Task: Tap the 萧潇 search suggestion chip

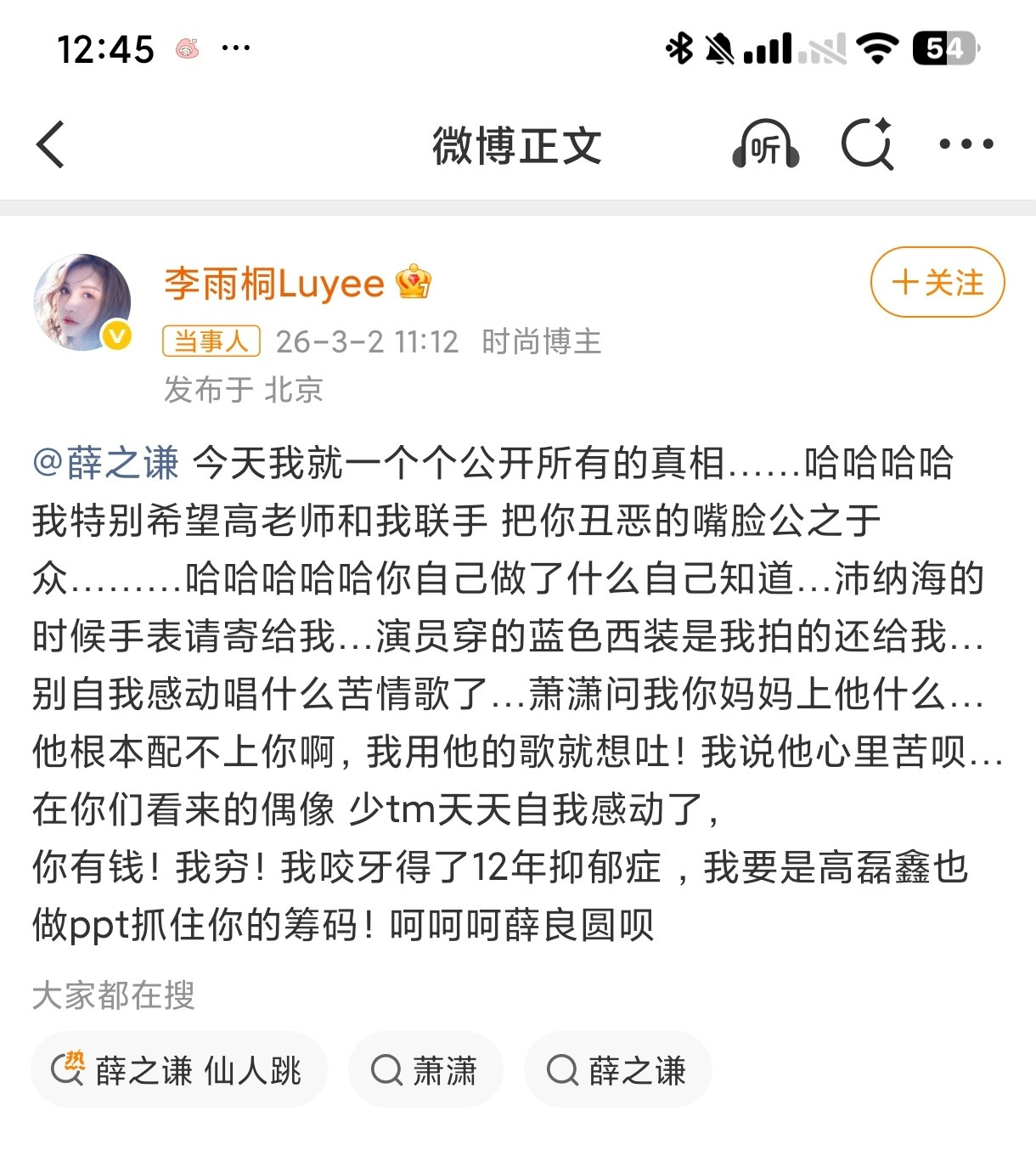Action: tap(425, 1070)
